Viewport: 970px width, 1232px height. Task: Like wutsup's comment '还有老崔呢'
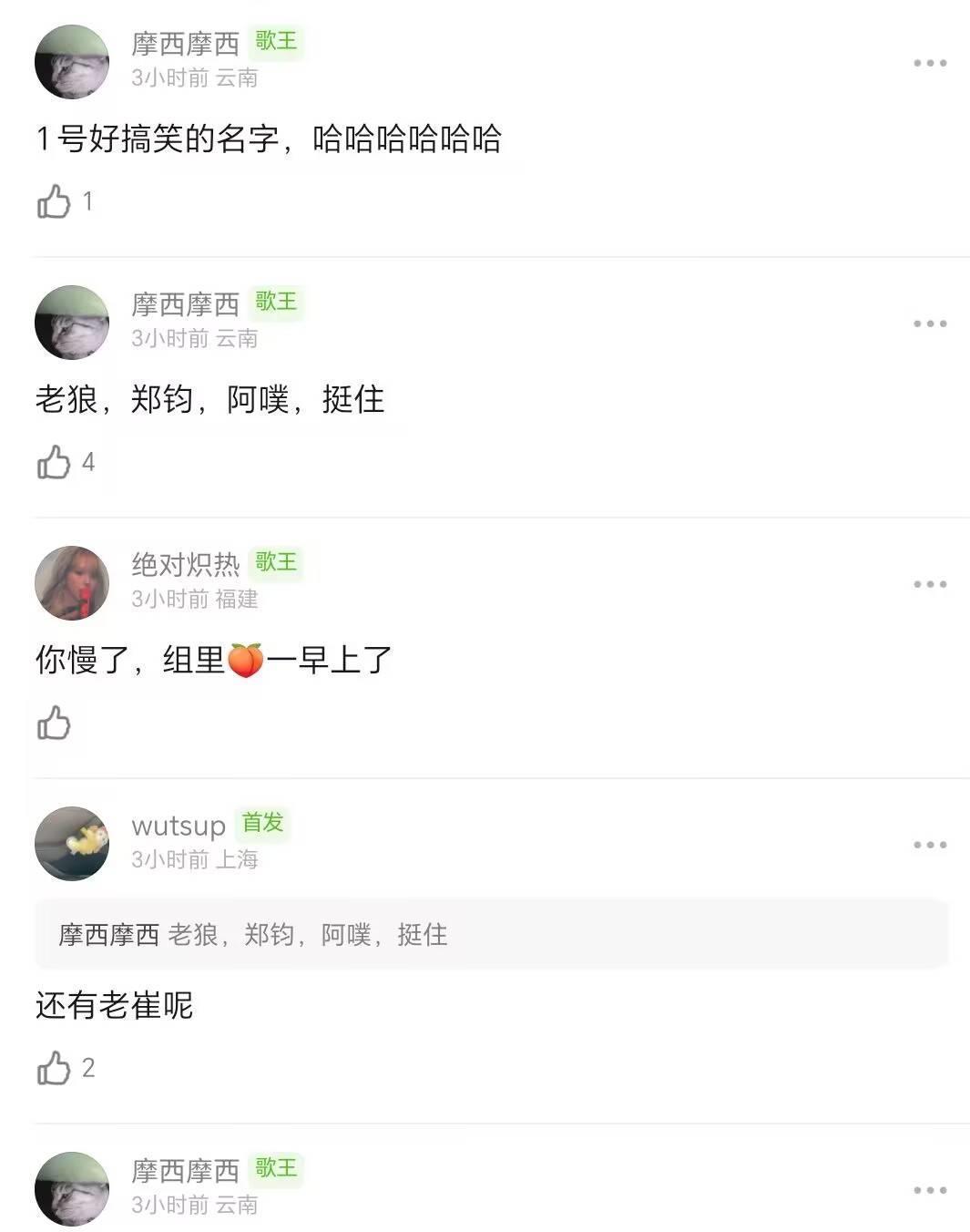click(54, 1068)
